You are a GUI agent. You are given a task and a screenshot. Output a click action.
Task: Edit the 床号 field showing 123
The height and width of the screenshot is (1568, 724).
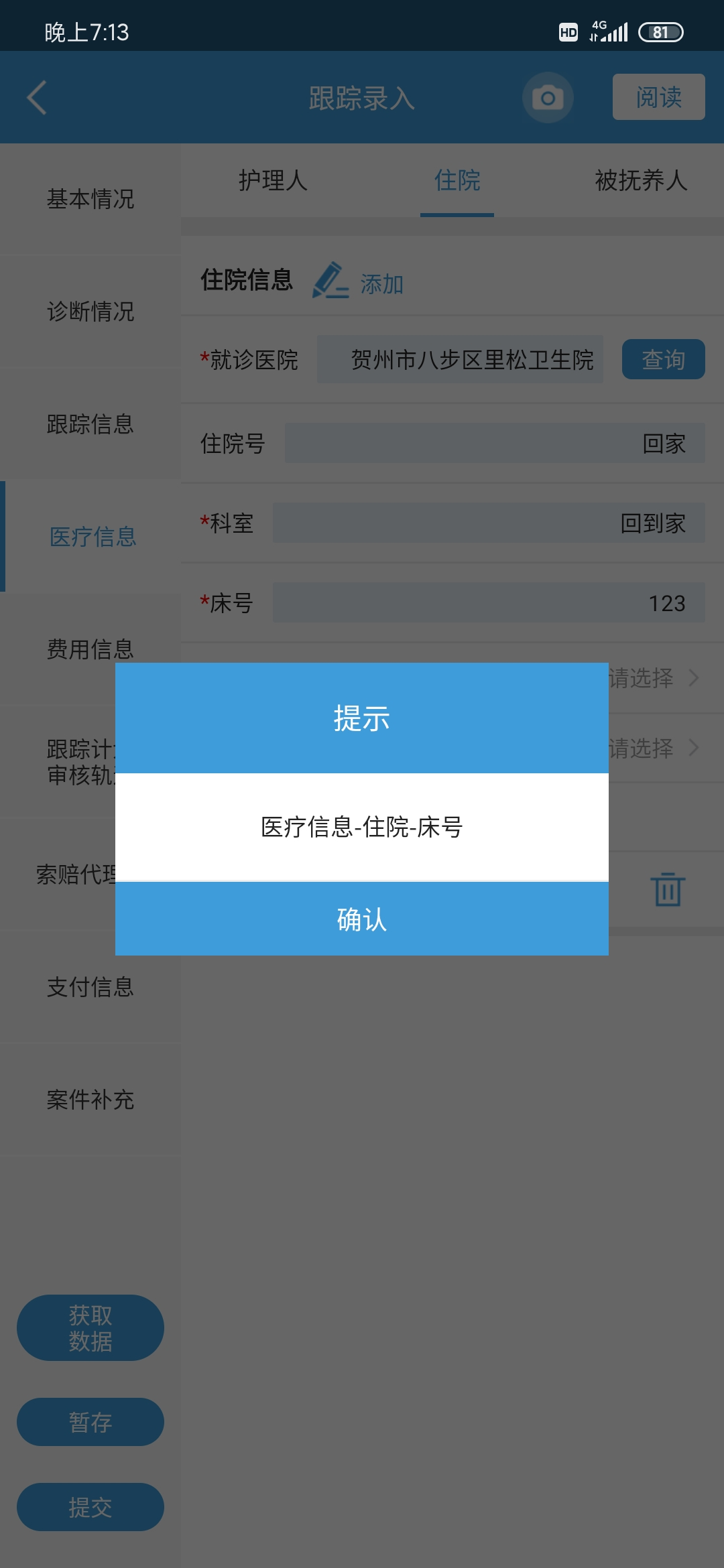pos(489,602)
